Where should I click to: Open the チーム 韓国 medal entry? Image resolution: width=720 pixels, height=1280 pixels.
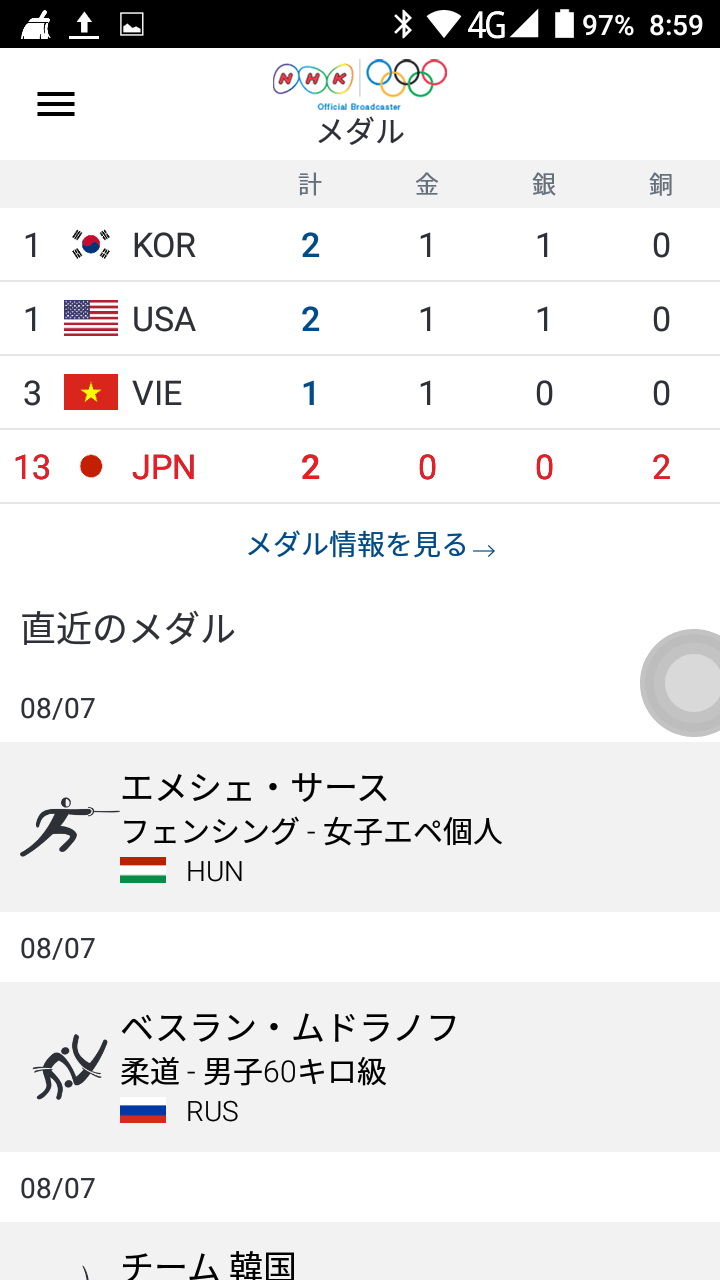pyautogui.click(x=360, y=1255)
